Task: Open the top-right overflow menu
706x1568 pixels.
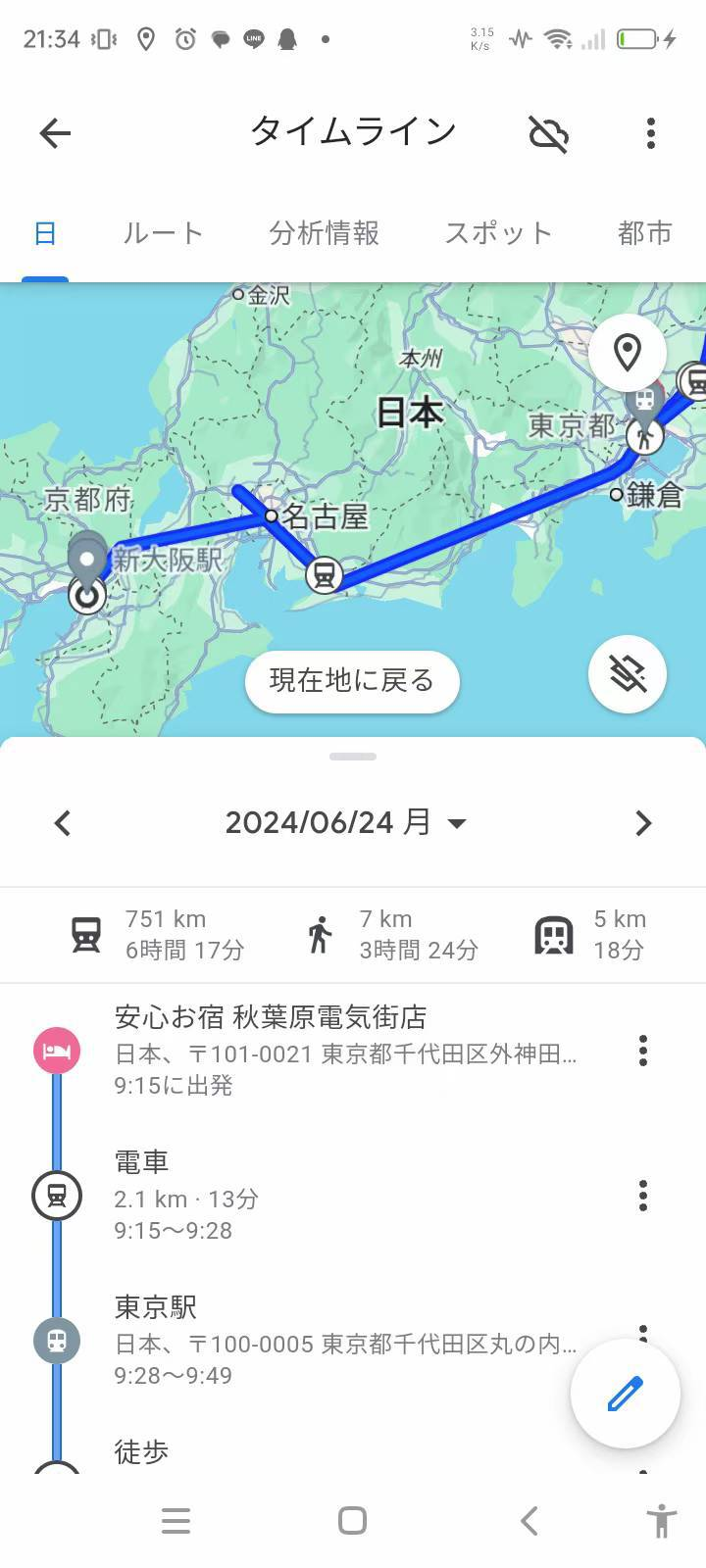Action: click(651, 133)
